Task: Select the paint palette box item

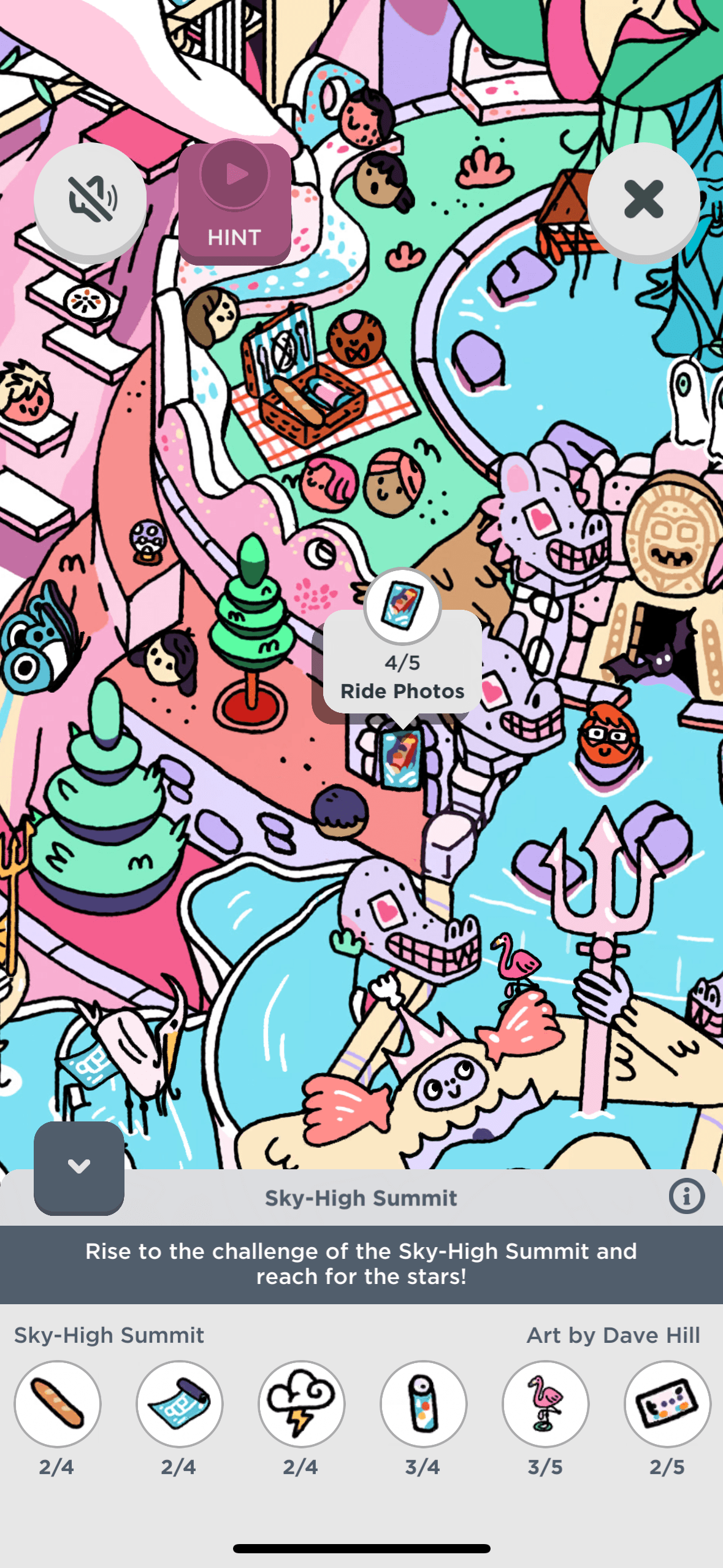Action: coord(667,1404)
